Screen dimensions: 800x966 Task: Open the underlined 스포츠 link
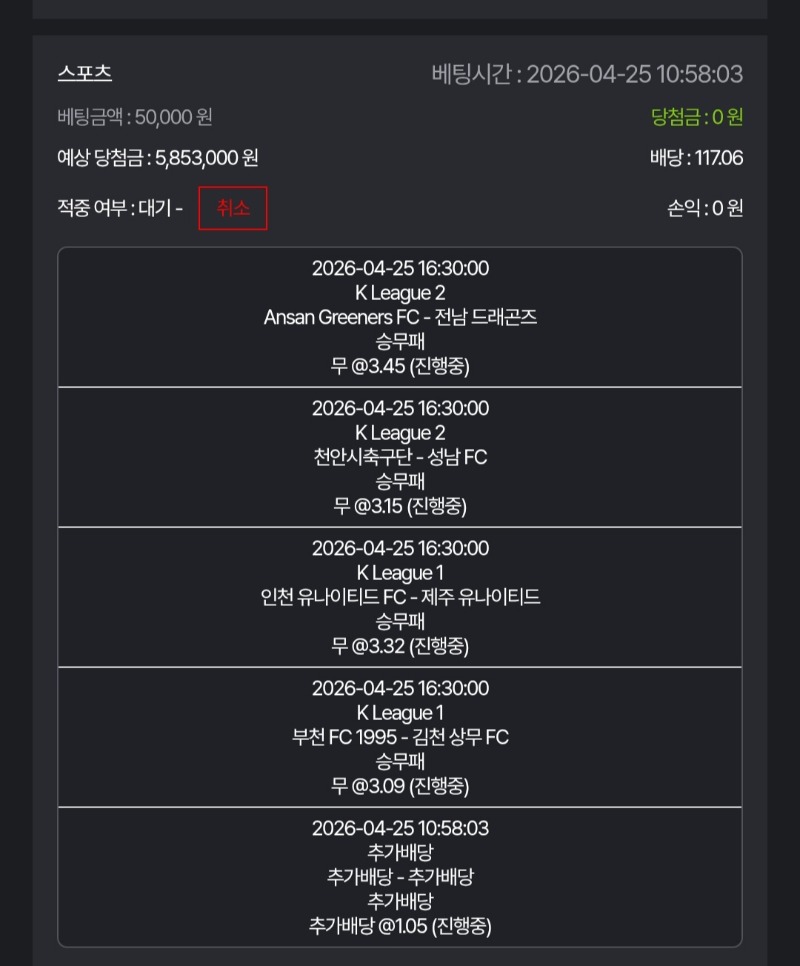(85, 74)
